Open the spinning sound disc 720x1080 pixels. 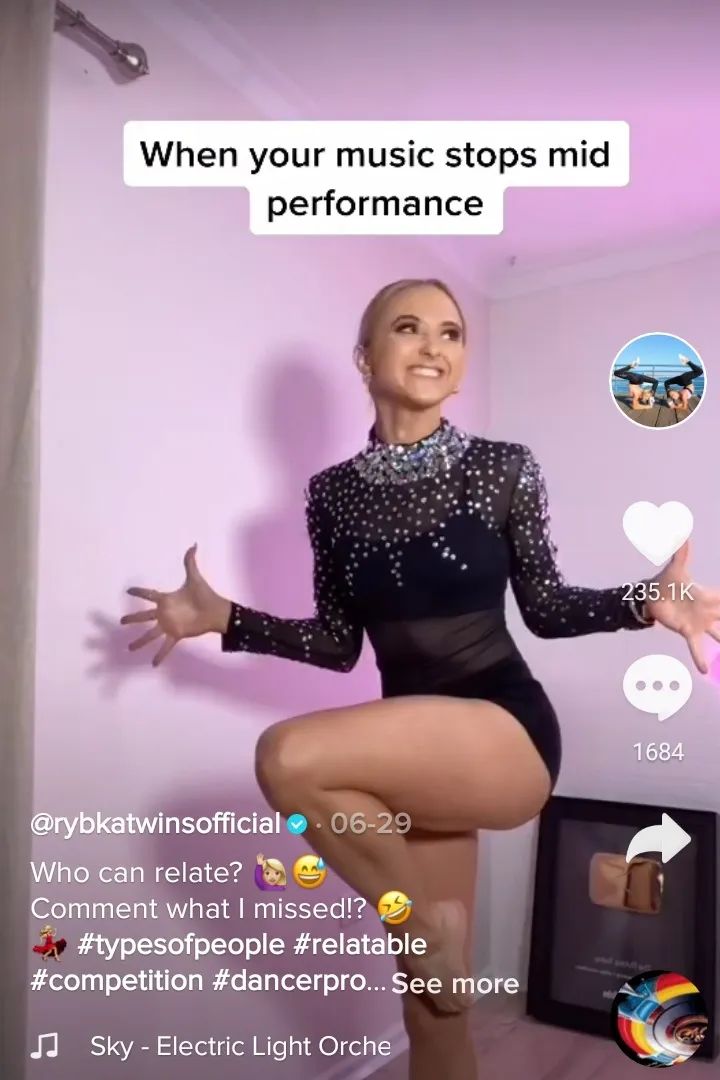coord(658,1018)
